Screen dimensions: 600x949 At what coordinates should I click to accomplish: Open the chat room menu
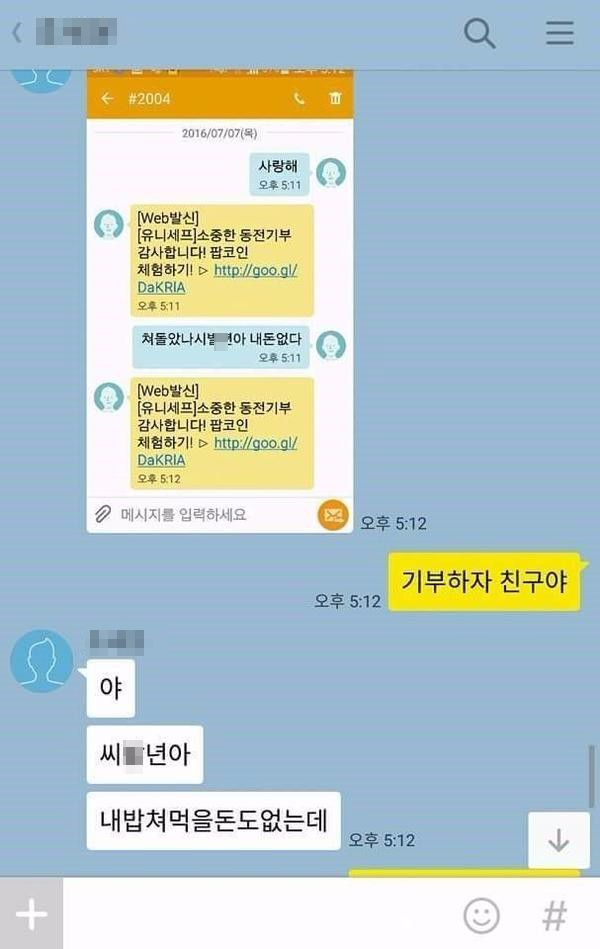(x=559, y=33)
